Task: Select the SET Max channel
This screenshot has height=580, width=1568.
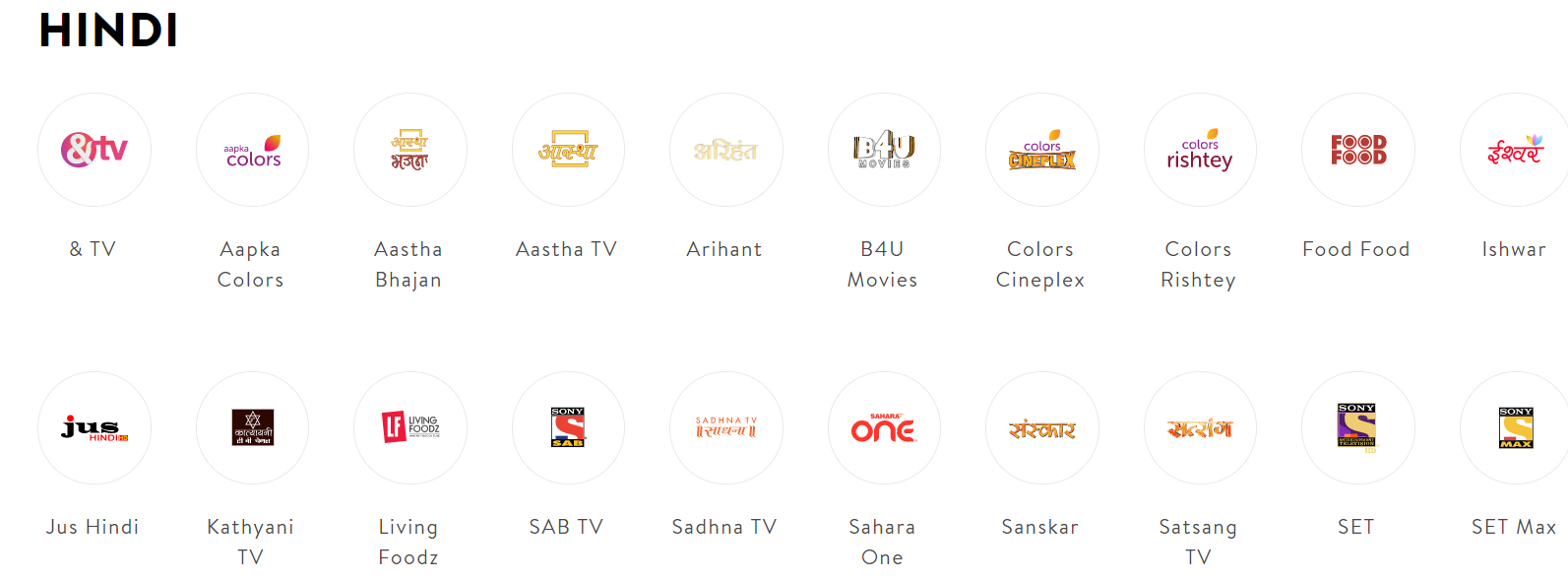Action: coord(1515,427)
